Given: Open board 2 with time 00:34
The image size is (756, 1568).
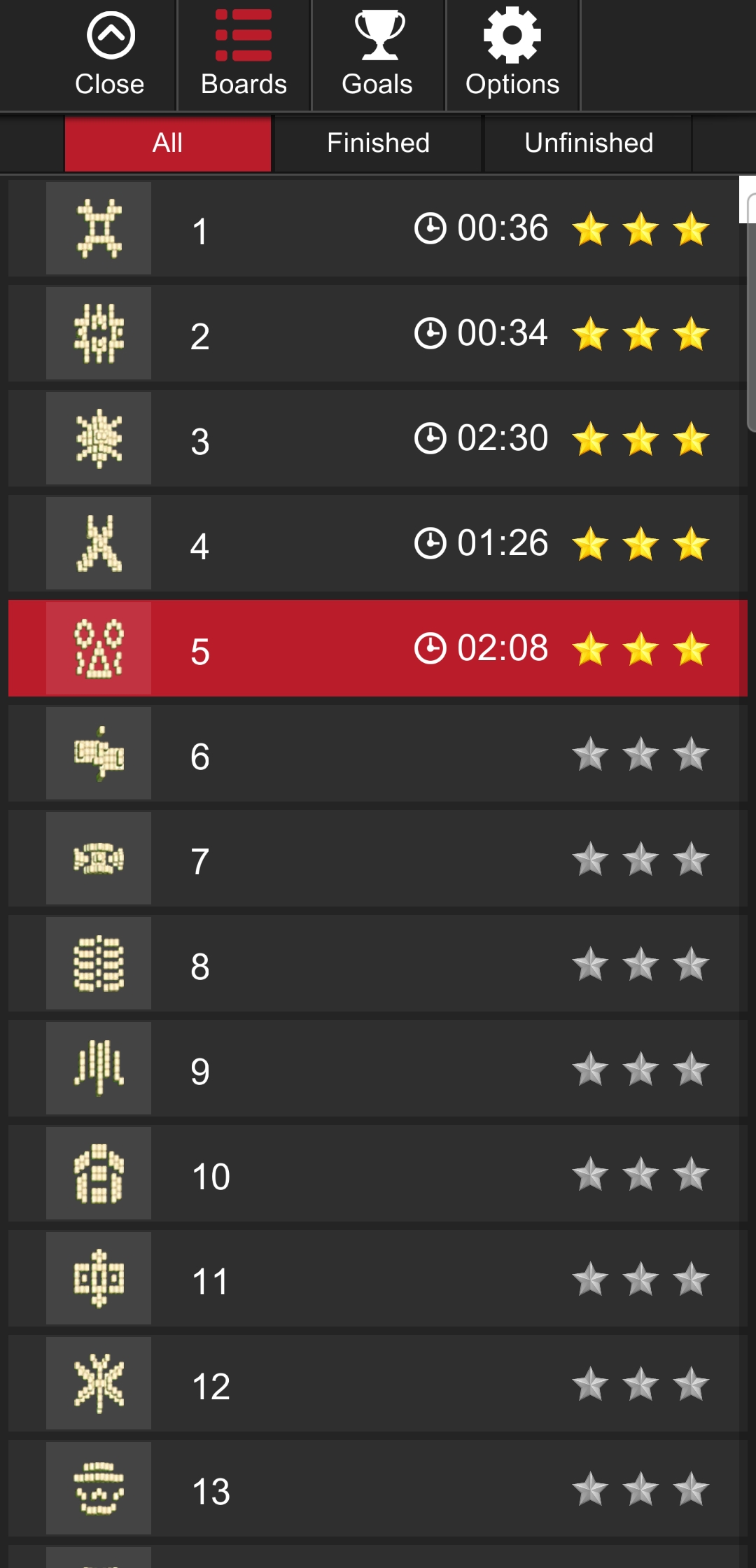Looking at the screenshot, I should pyautogui.click(x=378, y=334).
